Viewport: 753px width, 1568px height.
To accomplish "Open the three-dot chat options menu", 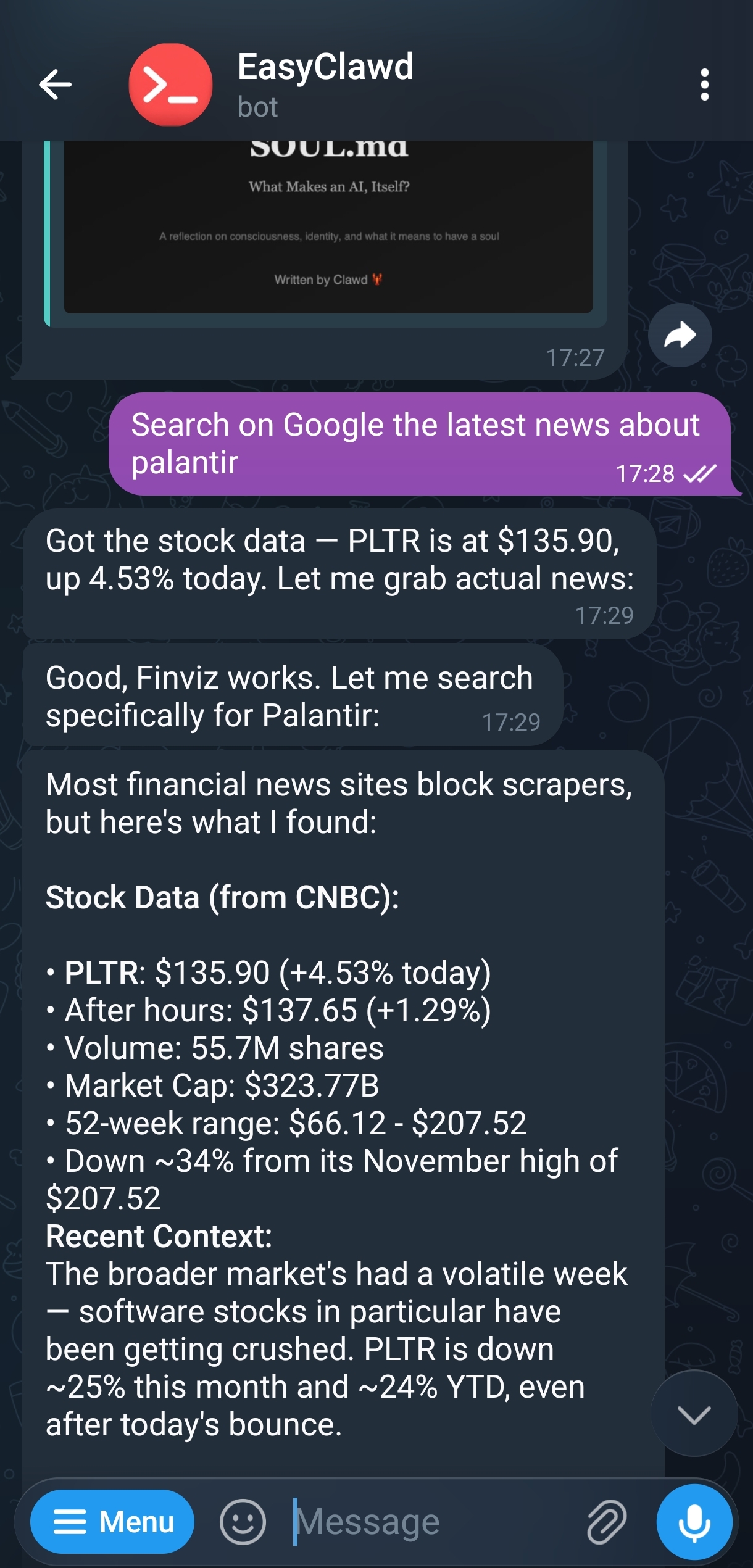I will 705,85.
